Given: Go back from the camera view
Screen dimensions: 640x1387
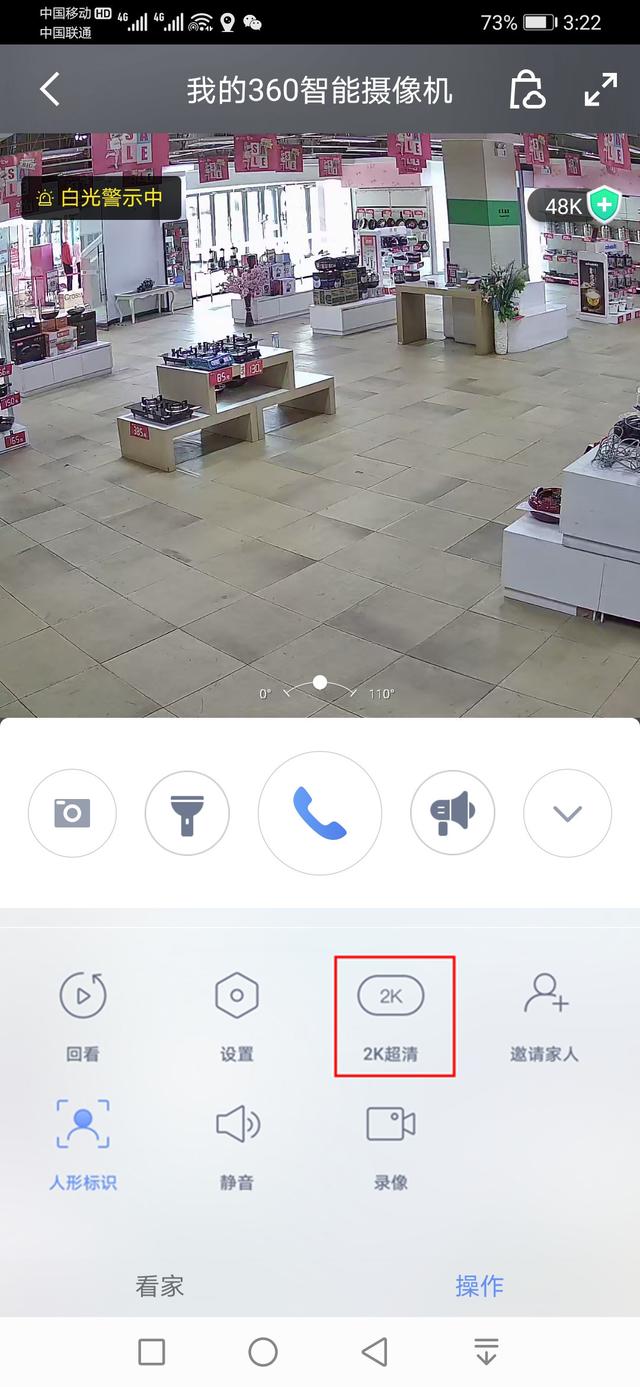Looking at the screenshot, I should click(x=50, y=90).
